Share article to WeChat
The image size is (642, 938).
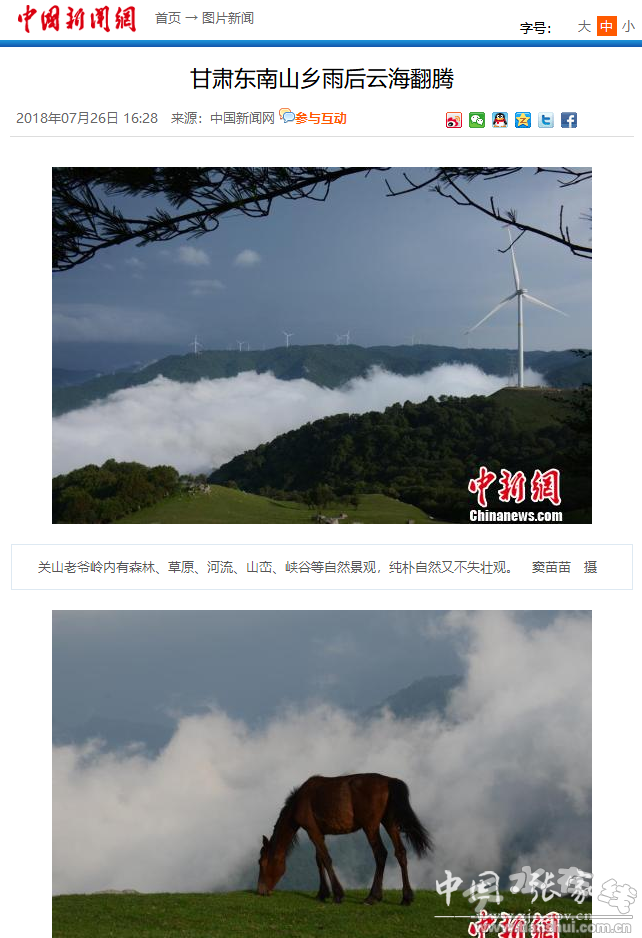(477, 120)
